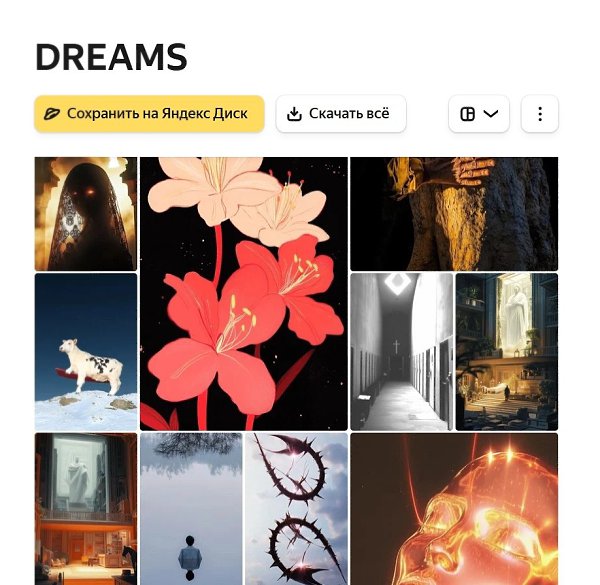Viewport: 600px width, 585px height.
Task: Open the three-dot overflow menu
Action: (540, 114)
